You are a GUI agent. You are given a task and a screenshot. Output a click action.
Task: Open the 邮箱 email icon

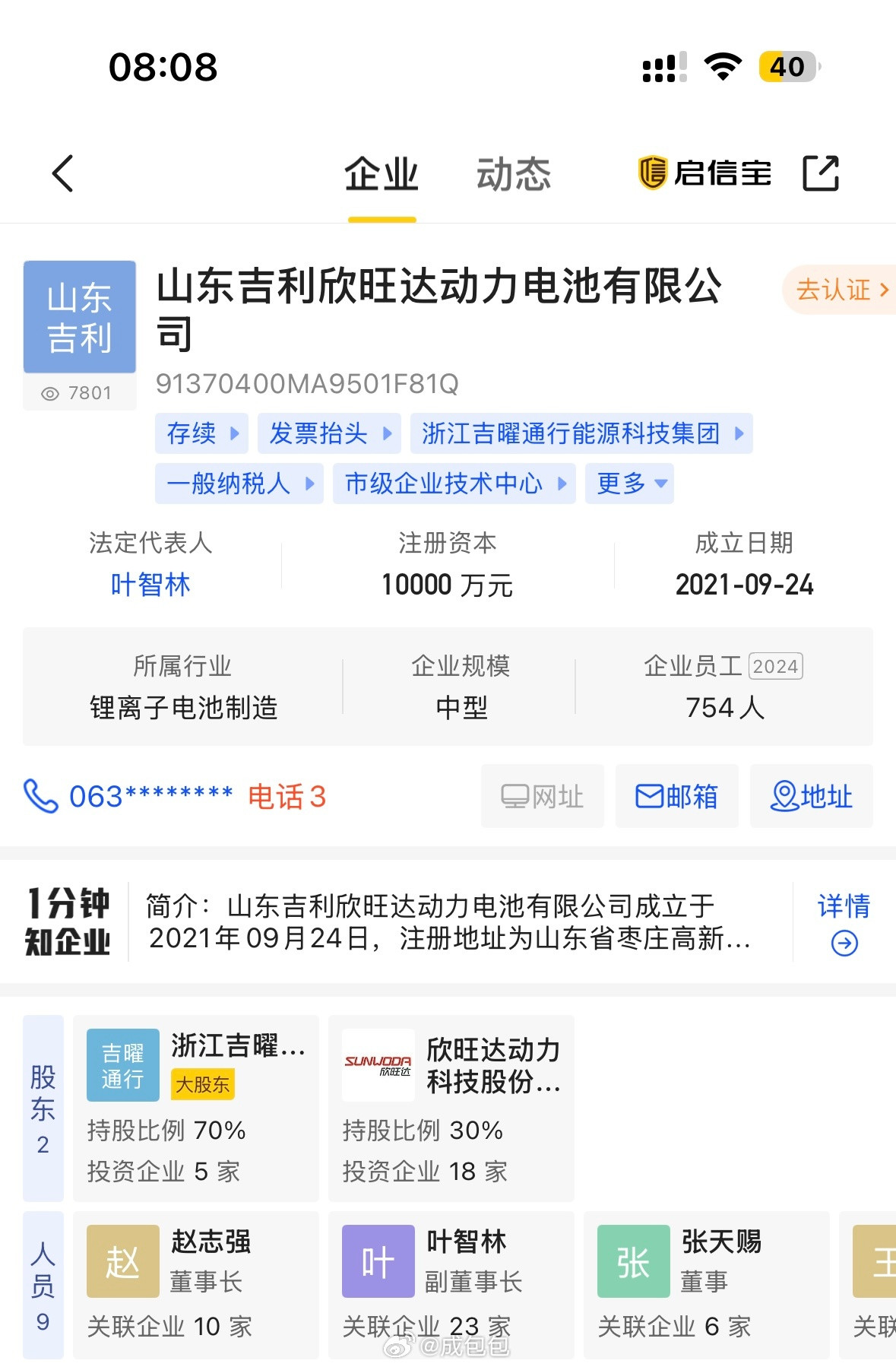(x=676, y=796)
